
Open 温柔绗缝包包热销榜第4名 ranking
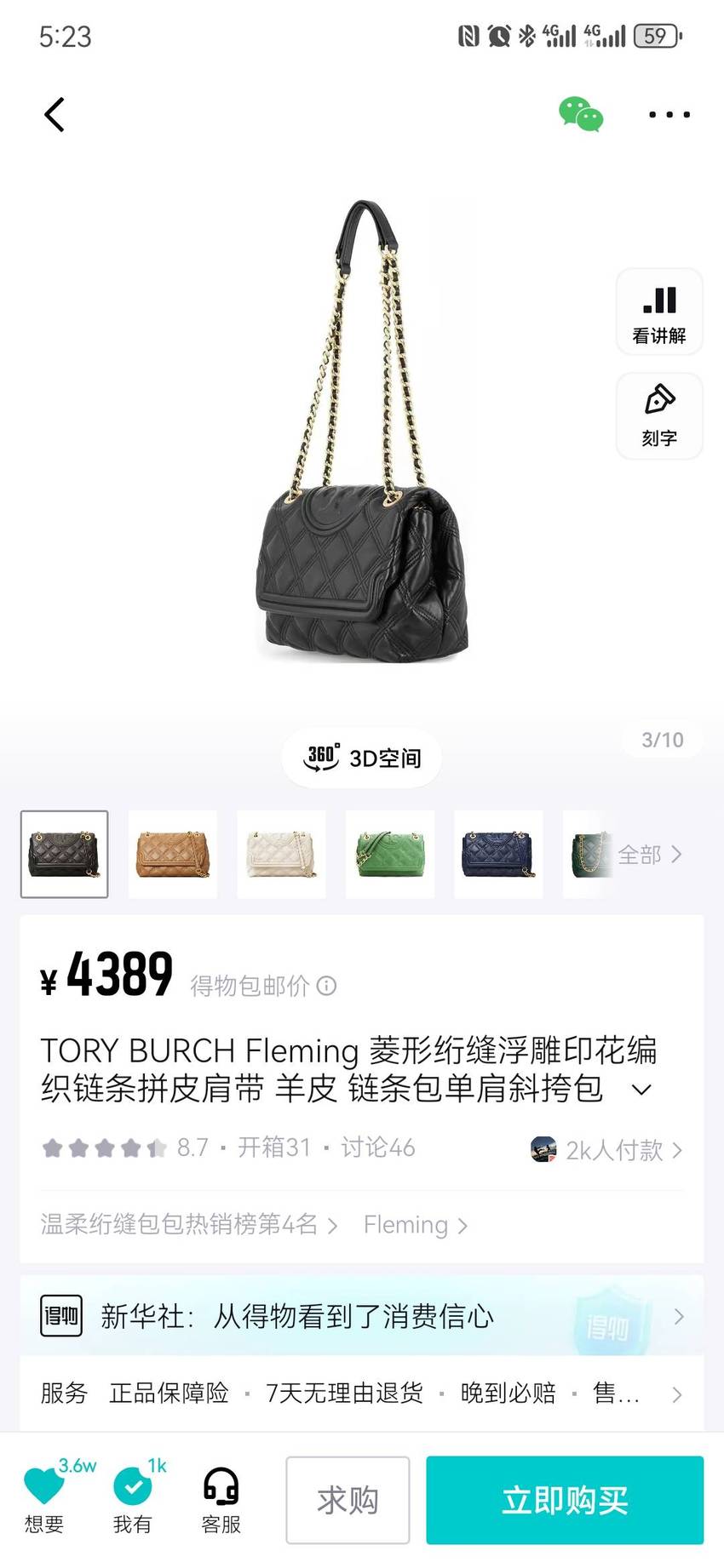pyautogui.click(x=189, y=1225)
